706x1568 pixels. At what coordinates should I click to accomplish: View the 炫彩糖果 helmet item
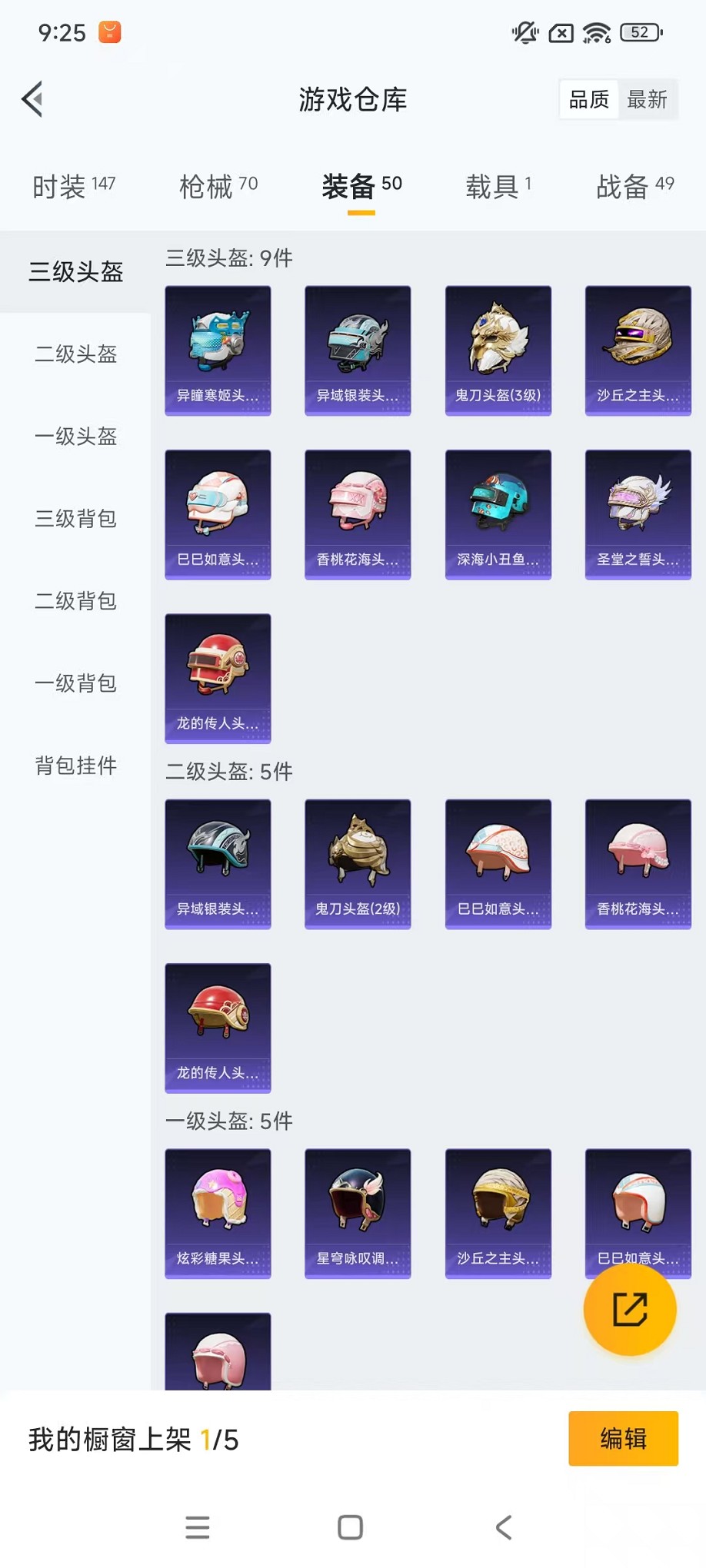218,1214
